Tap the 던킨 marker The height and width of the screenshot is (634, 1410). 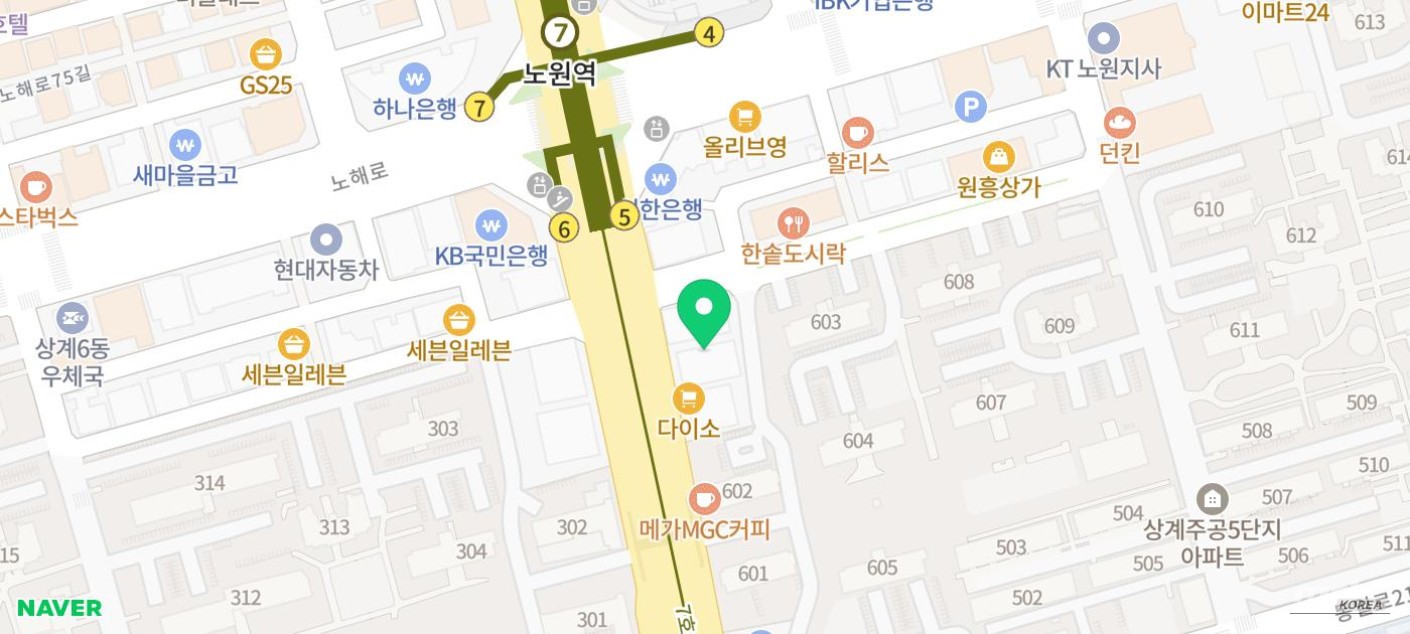coord(1119,123)
